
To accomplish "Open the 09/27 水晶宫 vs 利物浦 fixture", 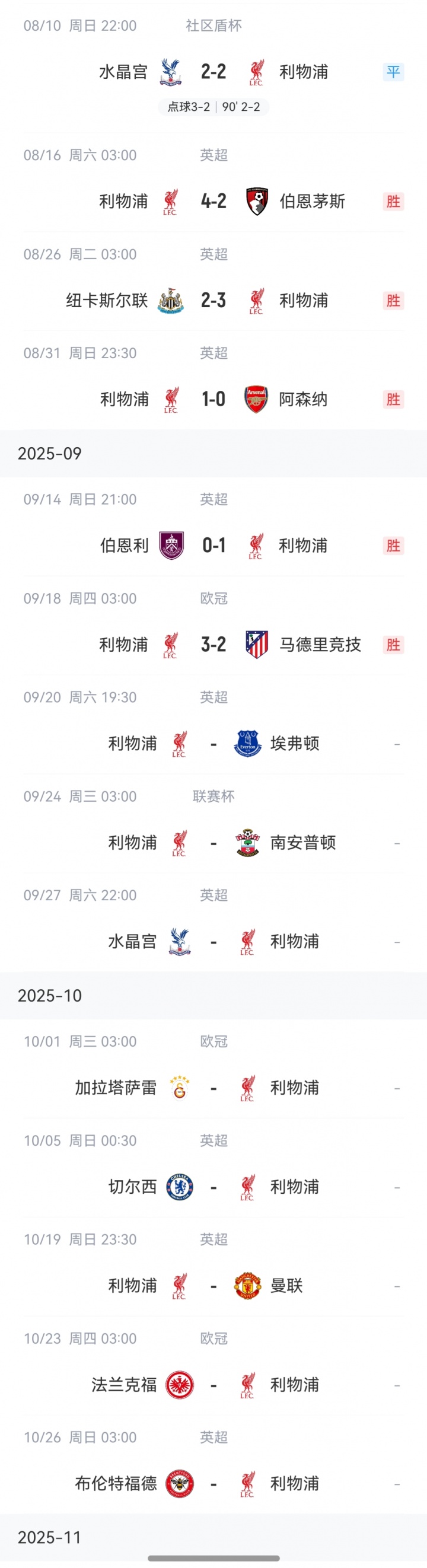I will coord(213,942).
